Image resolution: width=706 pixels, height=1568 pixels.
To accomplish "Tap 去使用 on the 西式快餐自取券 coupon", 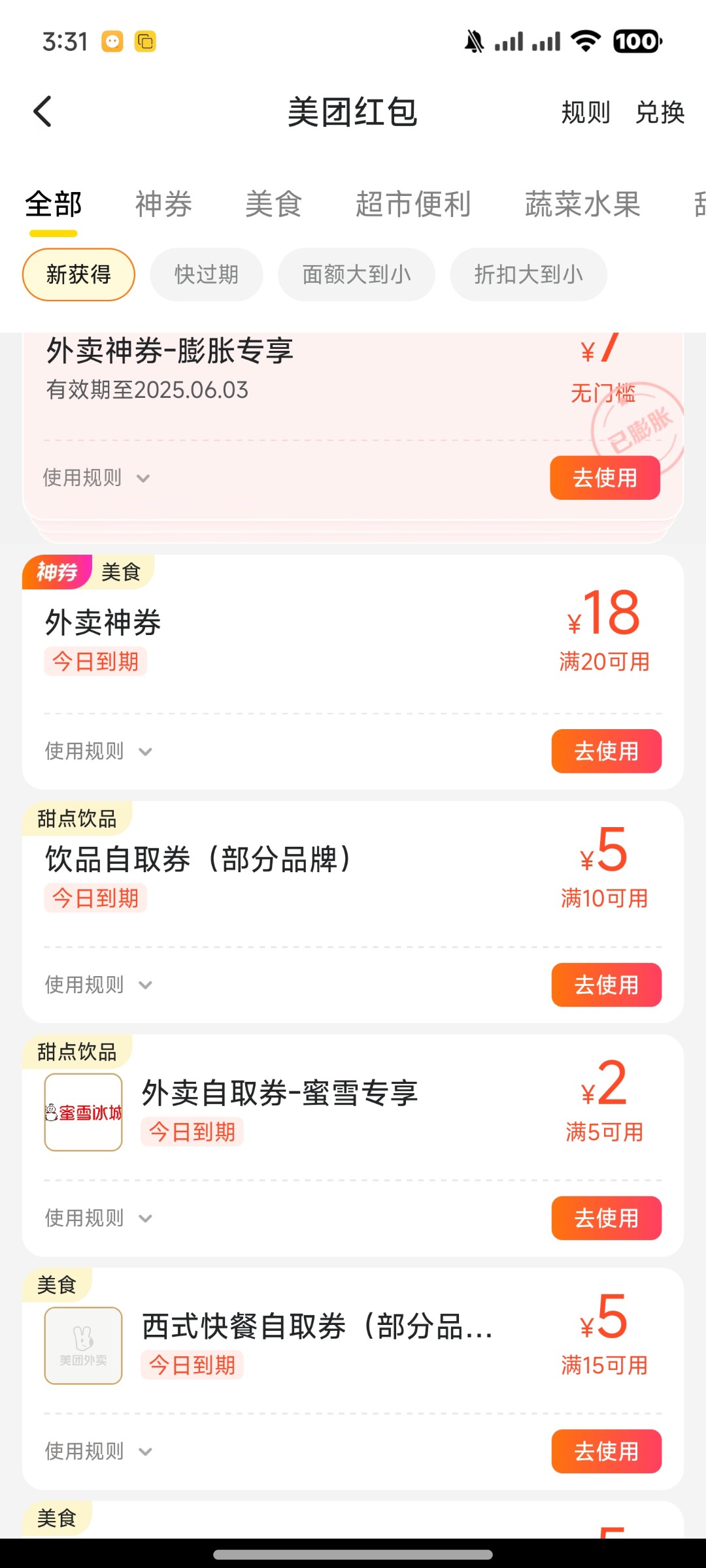I will (607, 1451).
